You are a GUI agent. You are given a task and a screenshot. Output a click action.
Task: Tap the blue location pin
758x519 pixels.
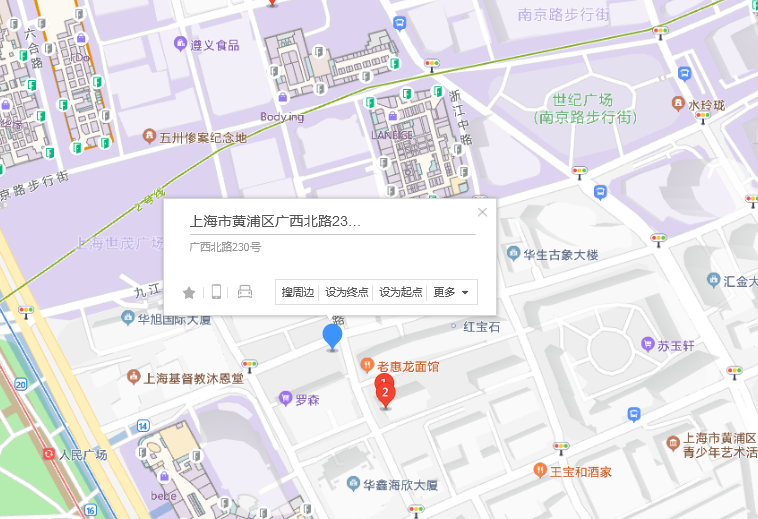pyautogui.click(x=333, y=337)
